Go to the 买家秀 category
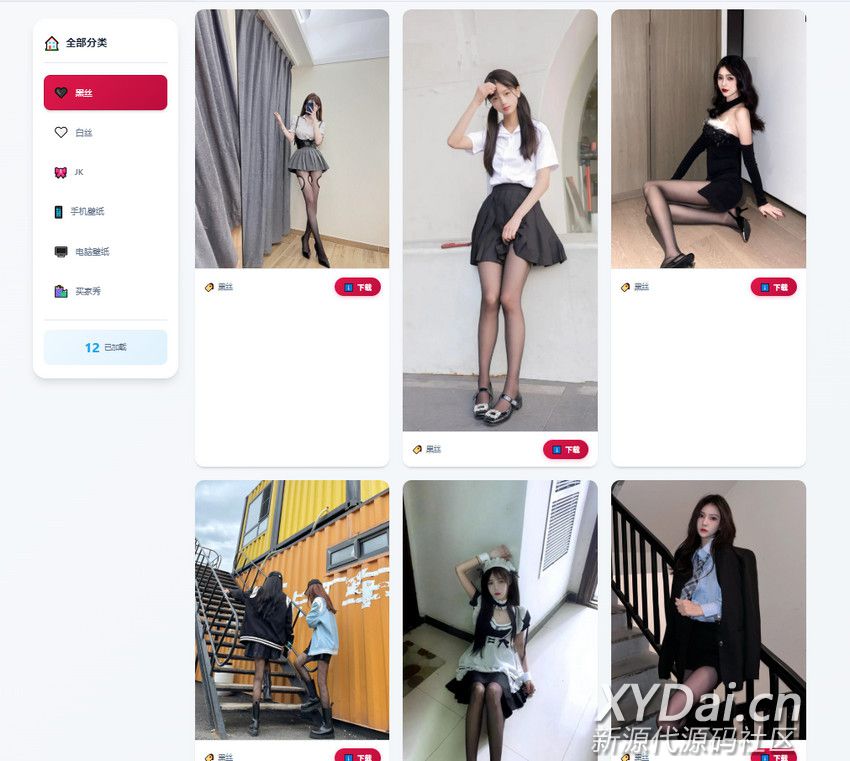The image size is (850, 761). [x=86, y=292]
